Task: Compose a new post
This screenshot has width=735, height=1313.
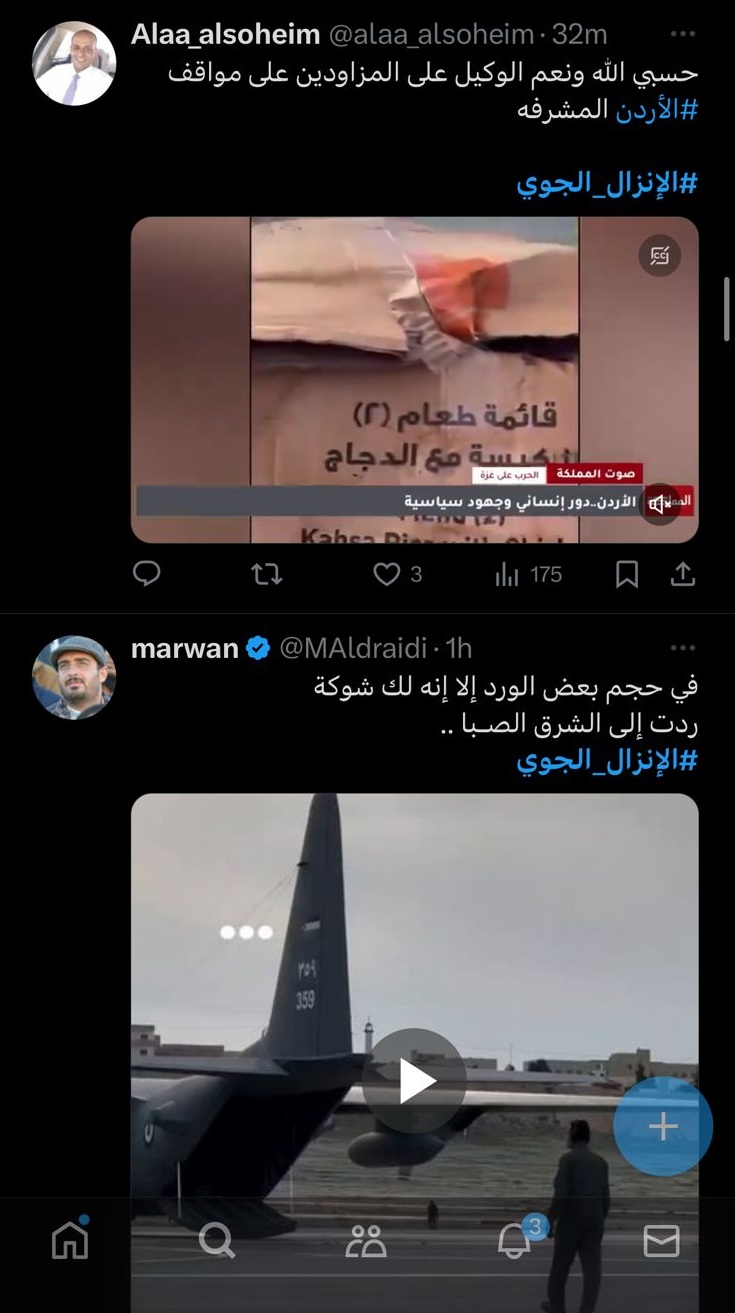Action: pyautogui.click(x=662, y=1127)
